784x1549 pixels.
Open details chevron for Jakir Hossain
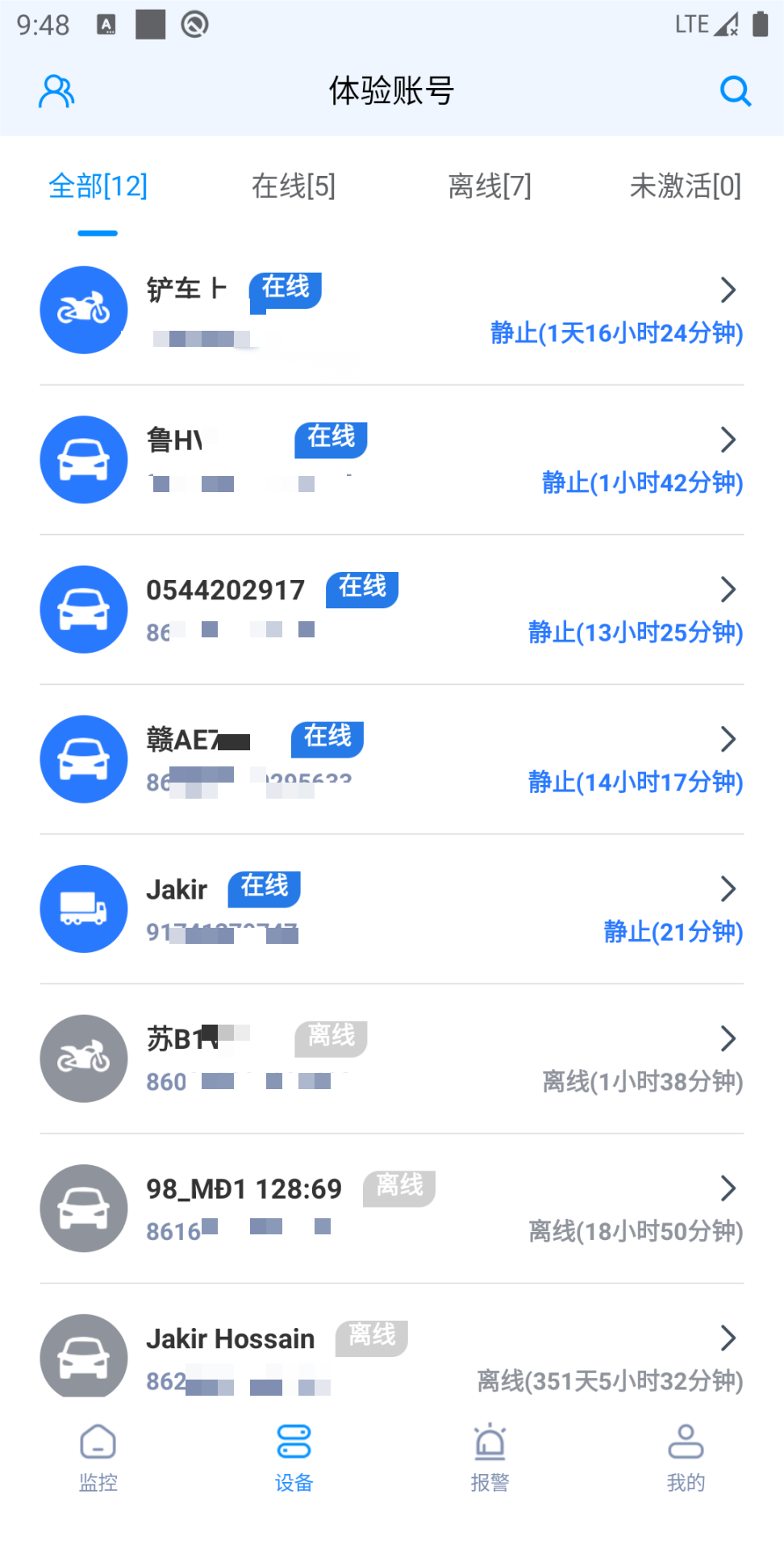[728, 1338]
